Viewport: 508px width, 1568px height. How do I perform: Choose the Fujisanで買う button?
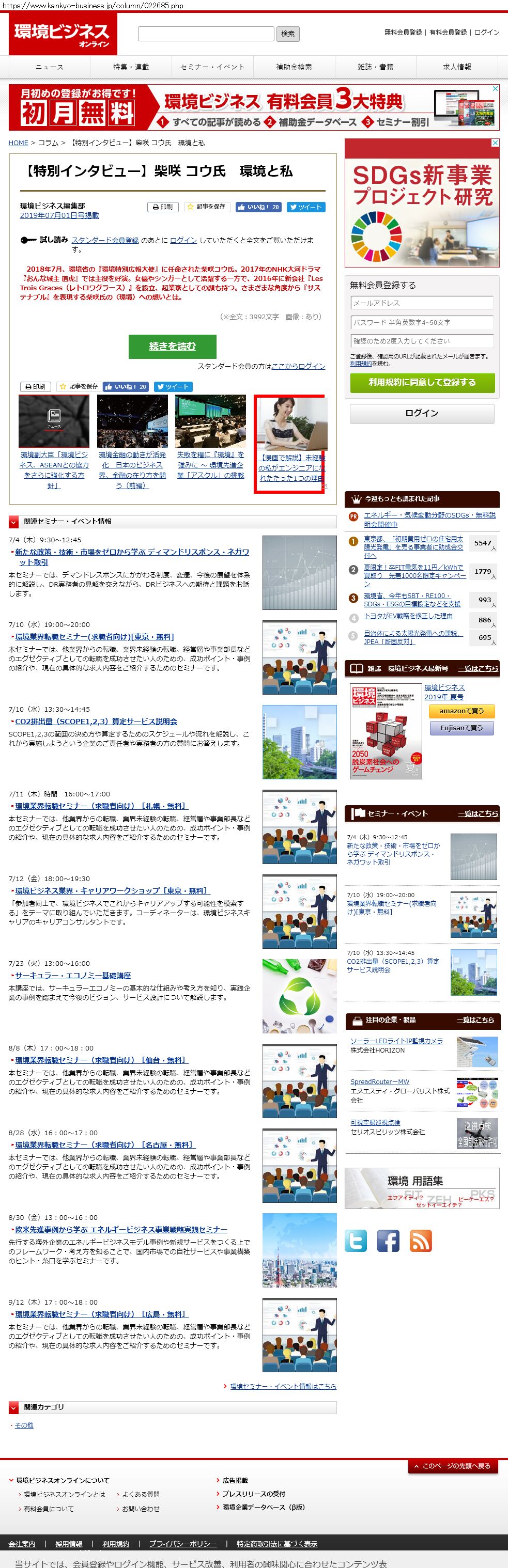(461, 728)
